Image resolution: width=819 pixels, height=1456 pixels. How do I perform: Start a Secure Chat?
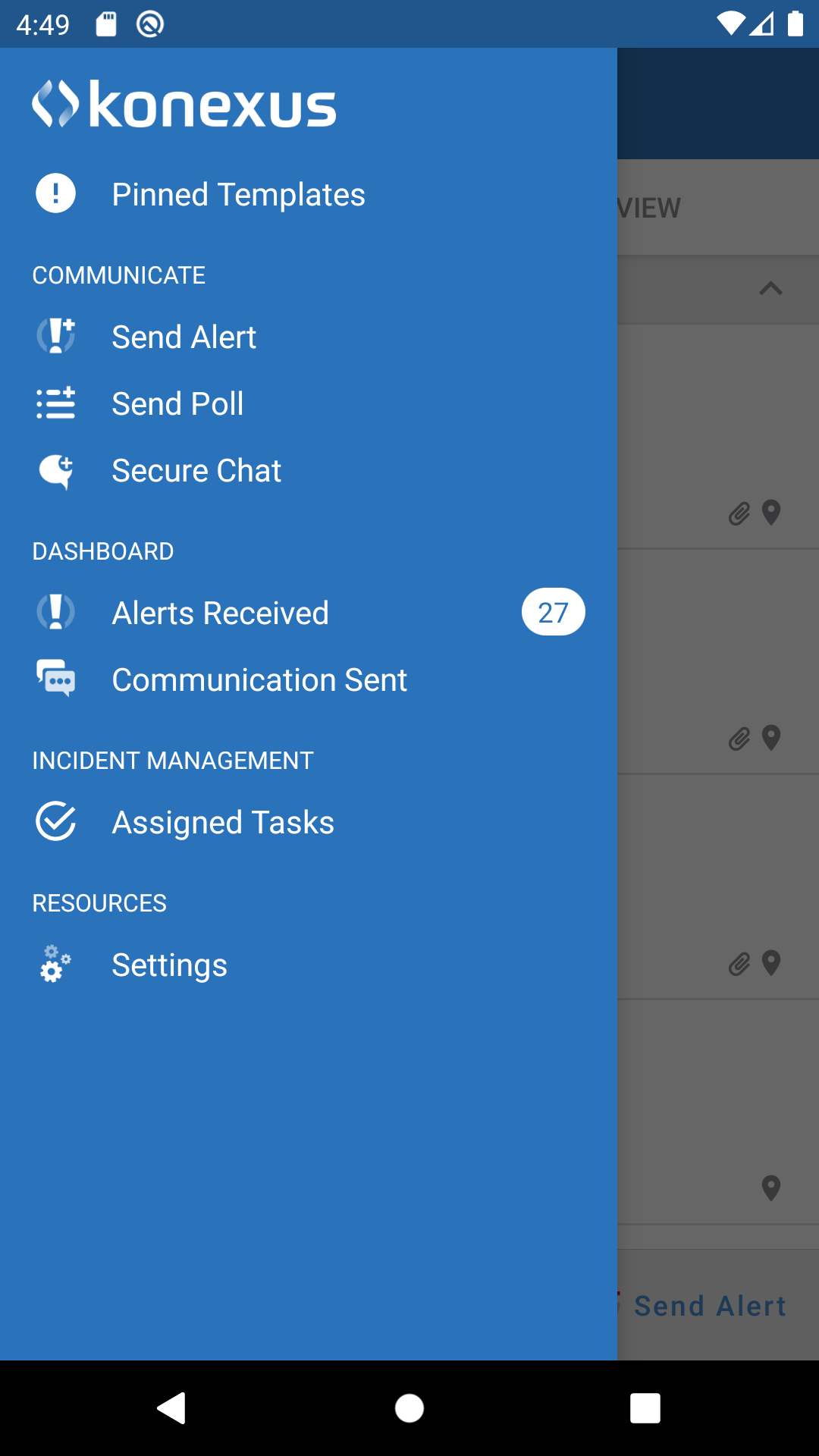click(x=196, y=470)
